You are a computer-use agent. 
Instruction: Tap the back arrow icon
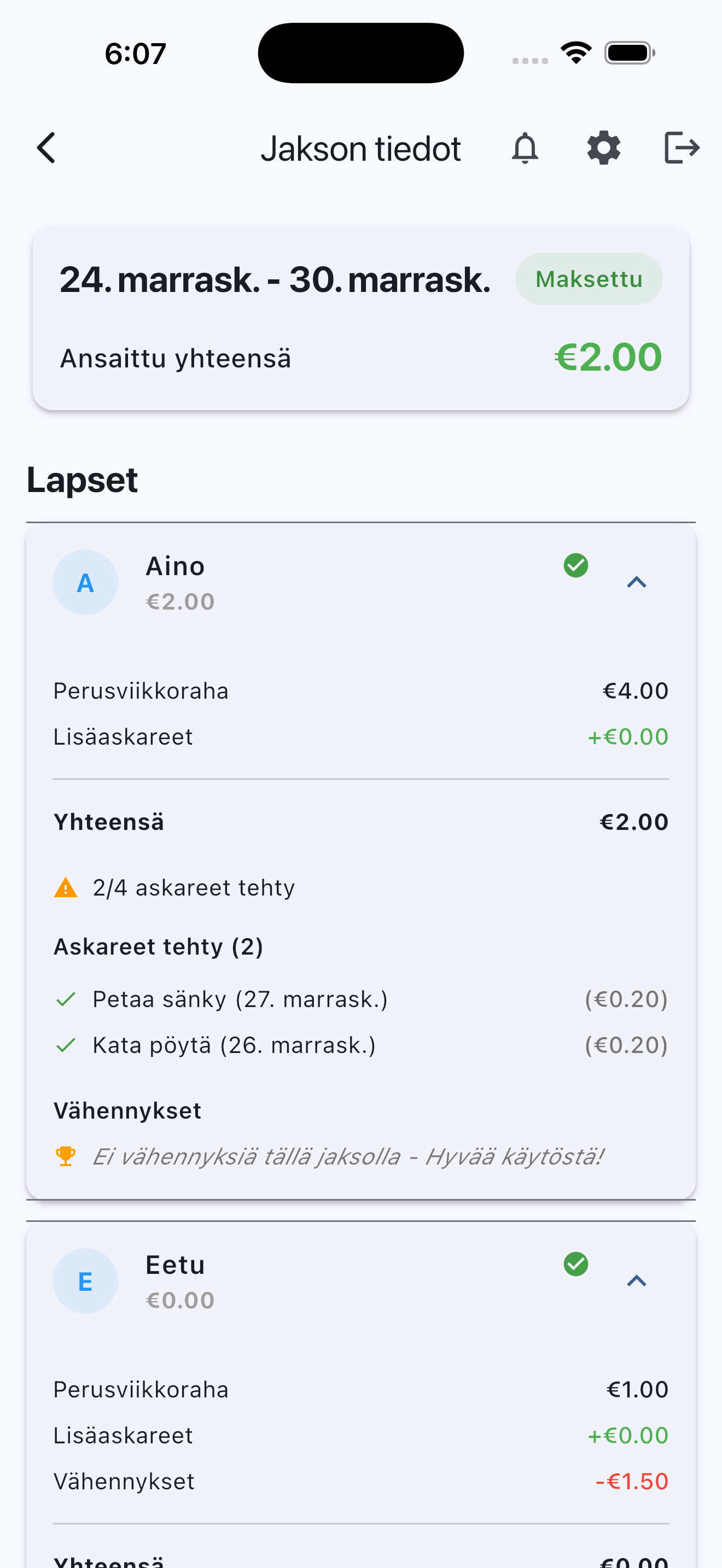pos(45,147)
